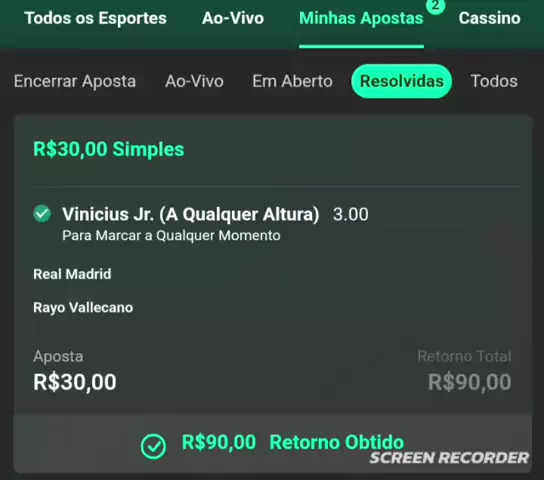
Task: Show Encerrar Aposta bets
Action: pos(75,81)
